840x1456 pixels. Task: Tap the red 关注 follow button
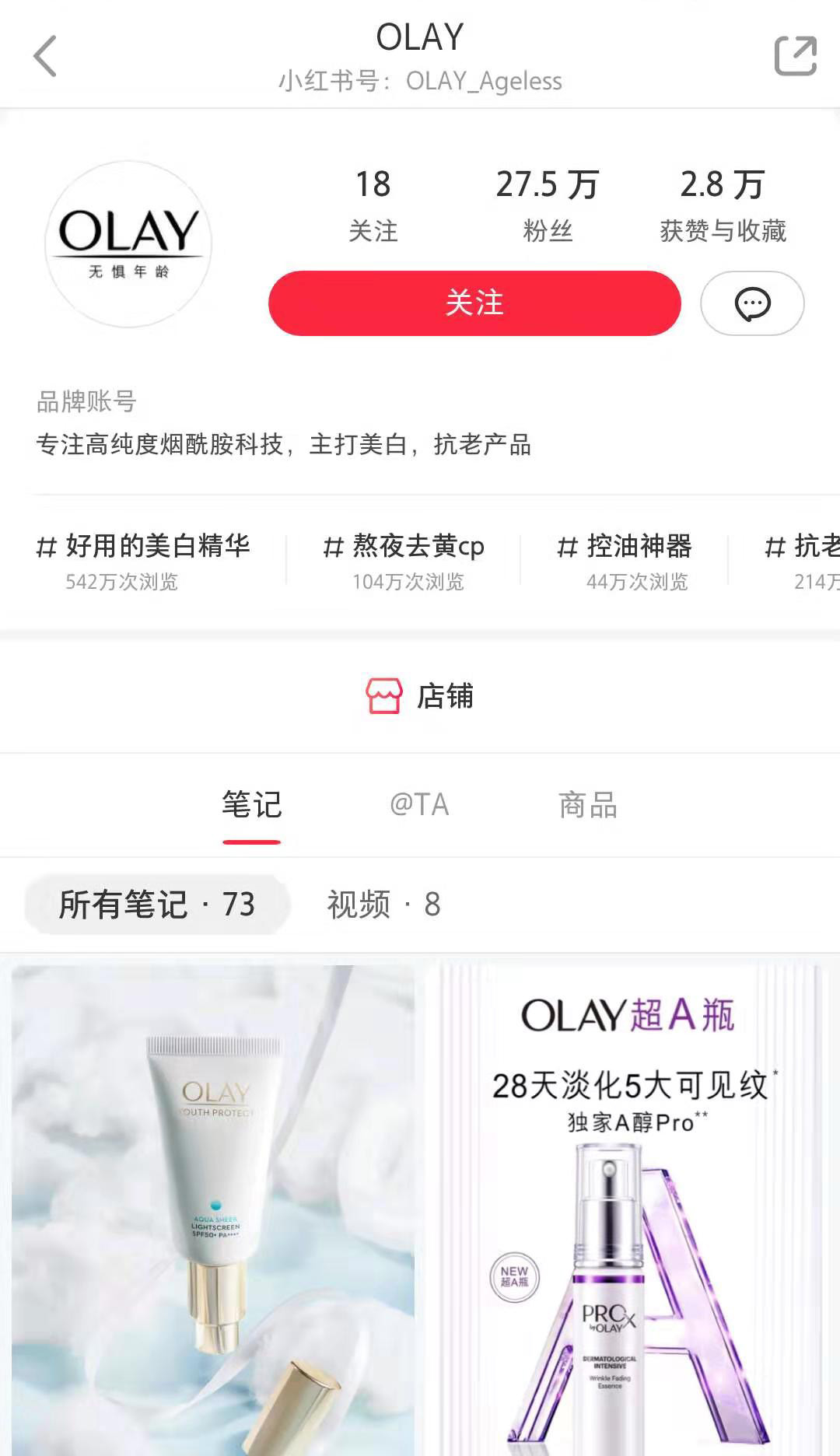click(x=474, y=304)
